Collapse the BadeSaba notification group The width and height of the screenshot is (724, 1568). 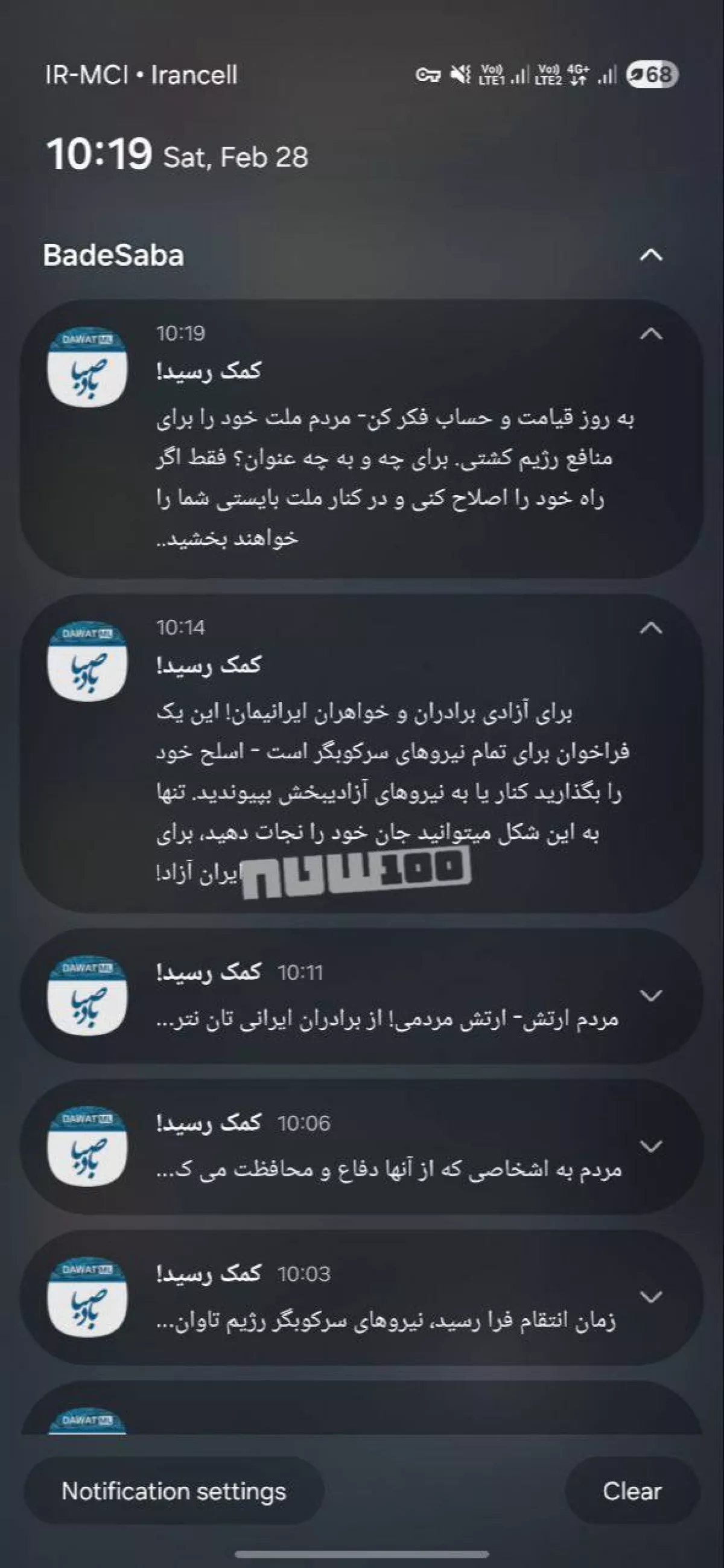tap(651, 255)
